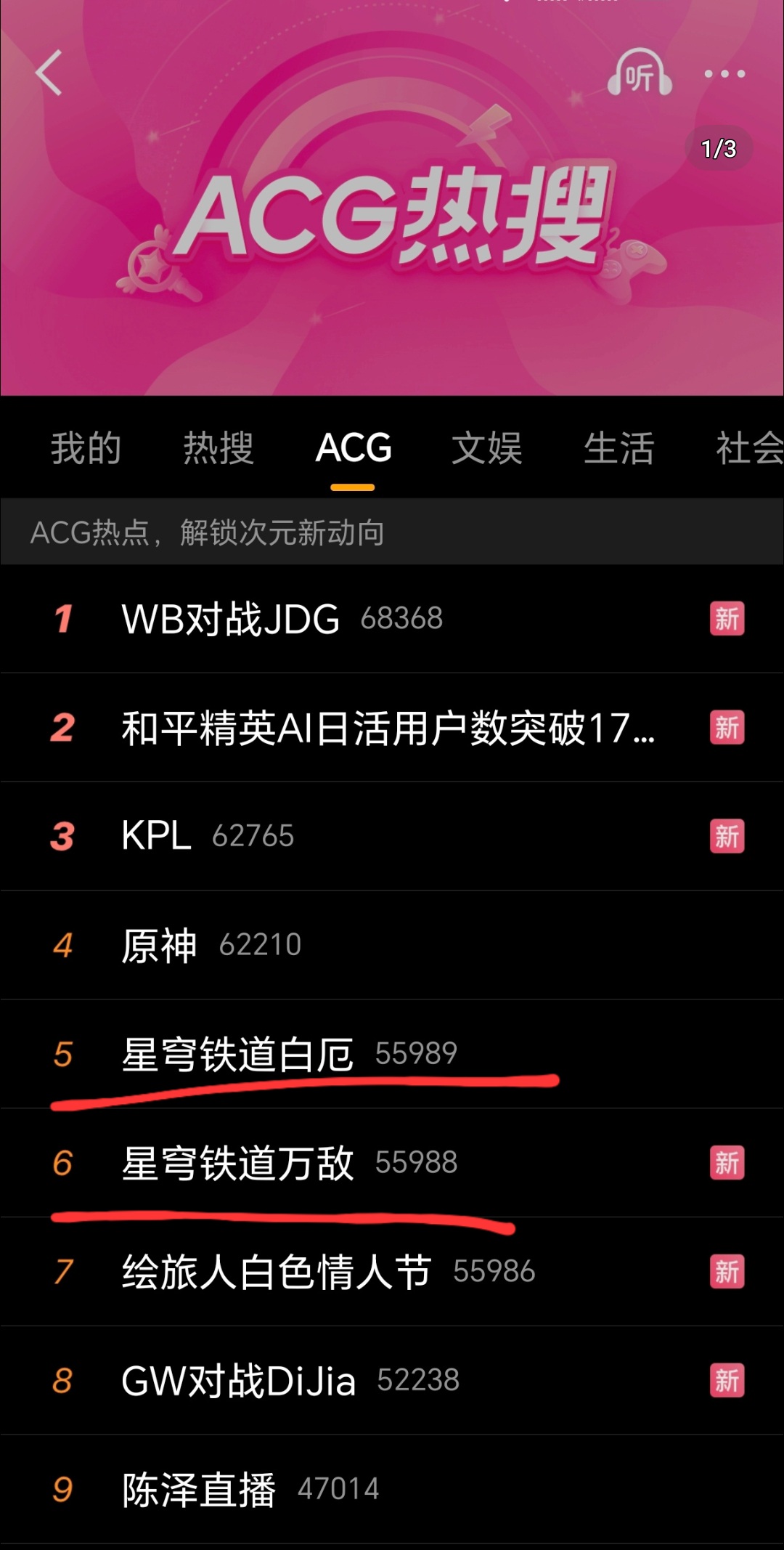Switch to the 生活 tab

619,447
